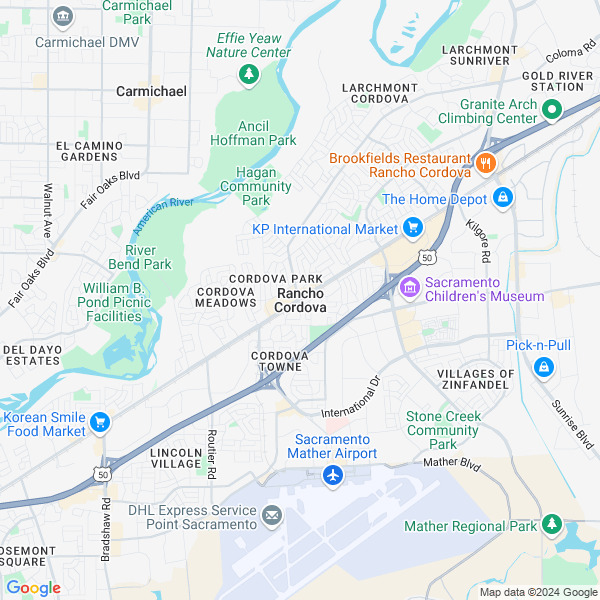This screenshot has height=600, width=600.
Task: Tap the Mather Regional Park pin
Action: (551, 525)
